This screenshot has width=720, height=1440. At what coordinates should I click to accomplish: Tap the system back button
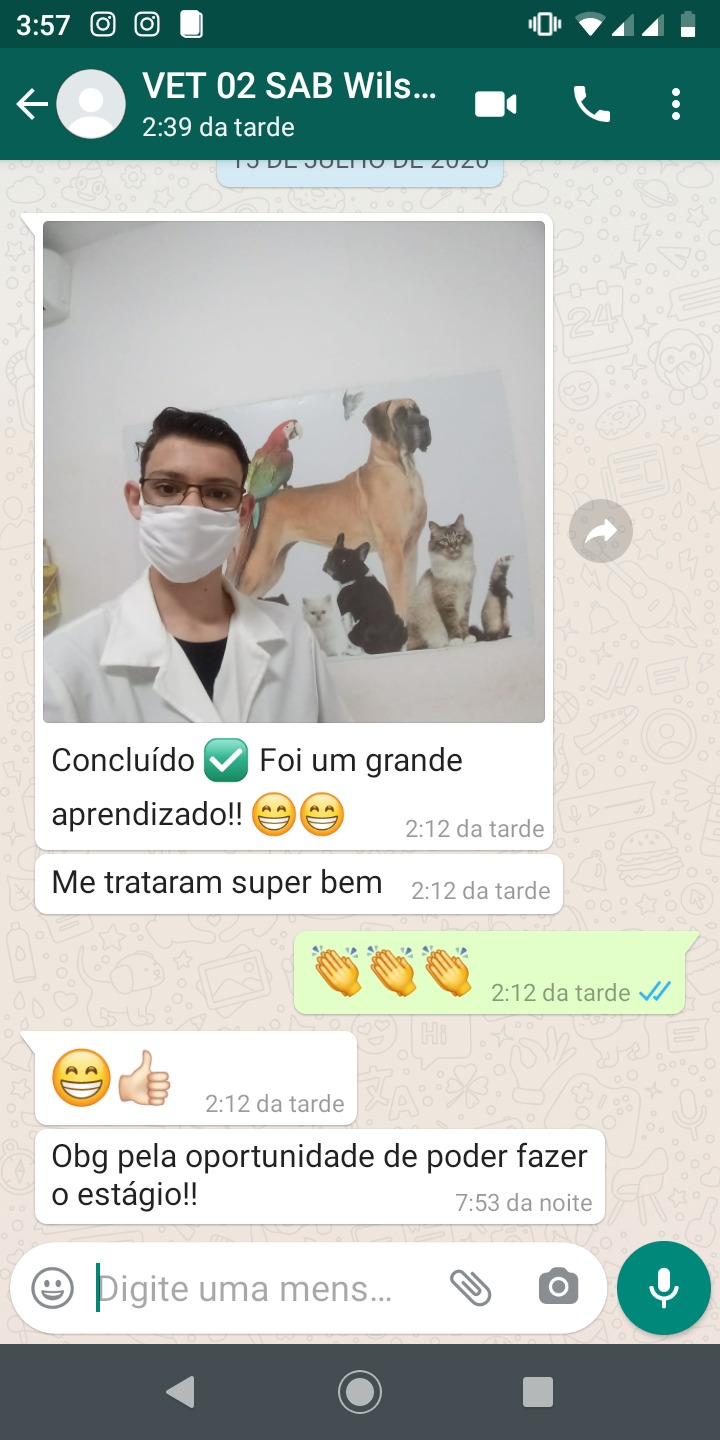[x=180, y=1391]
